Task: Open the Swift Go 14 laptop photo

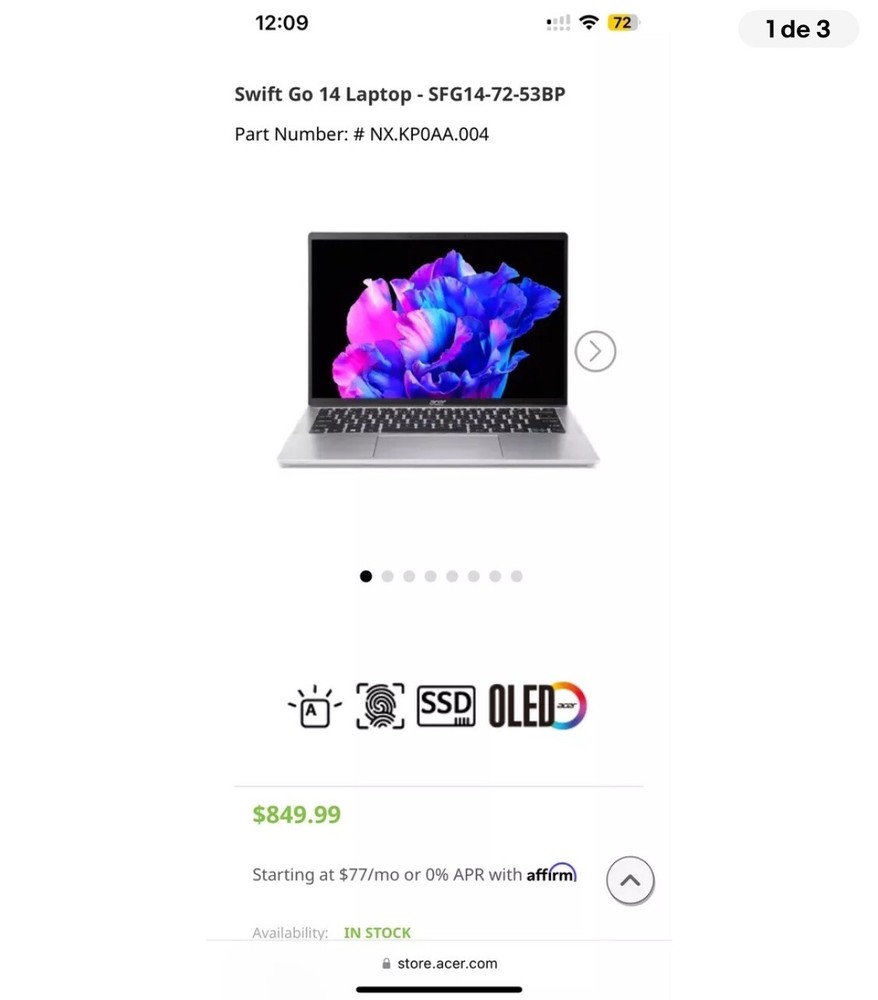Action: click(438, 350)
